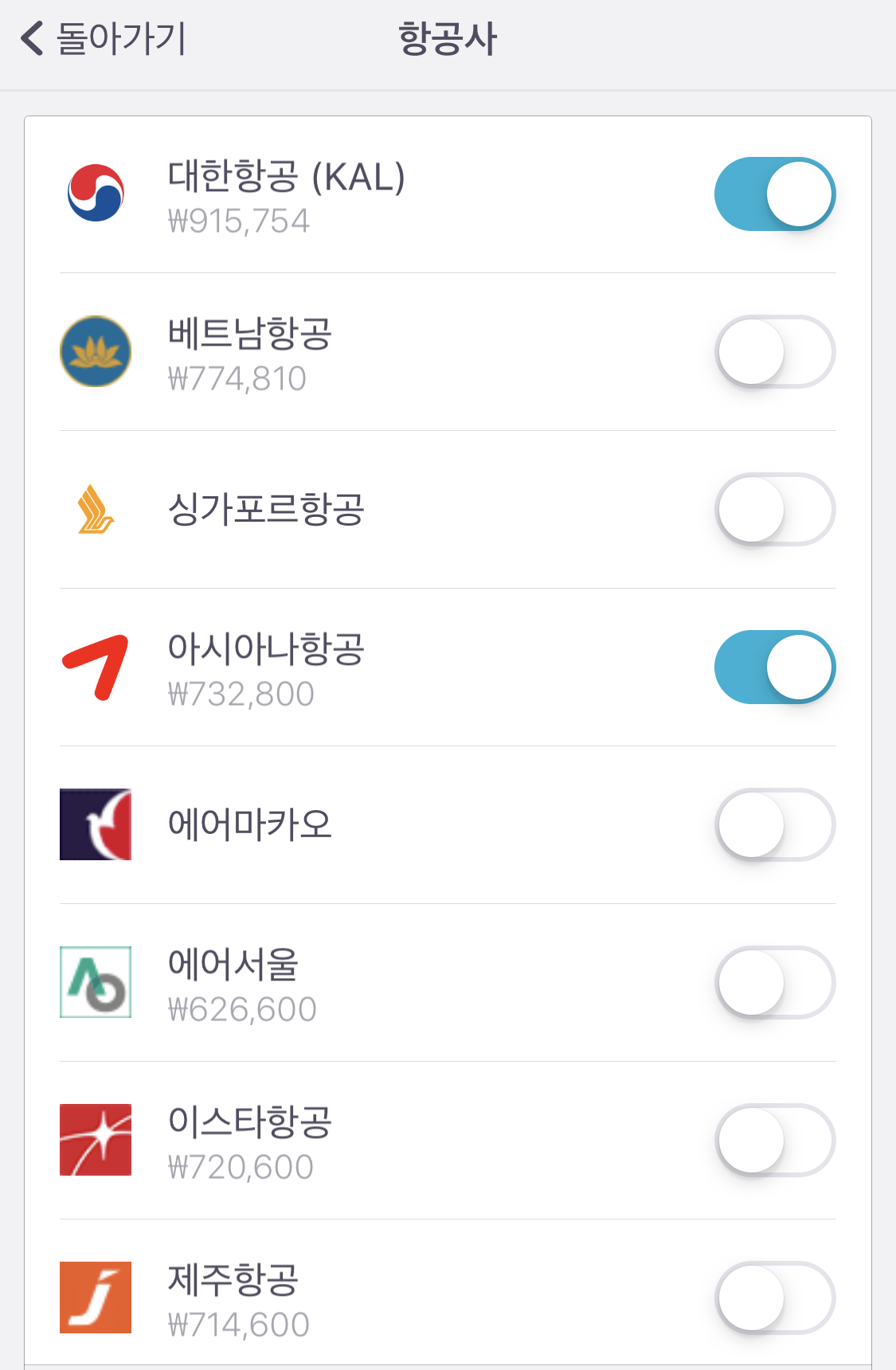Switch on the 제주항공 toggle
This screenshot has height=1370, width=896.
click(x=775, y=1298)
